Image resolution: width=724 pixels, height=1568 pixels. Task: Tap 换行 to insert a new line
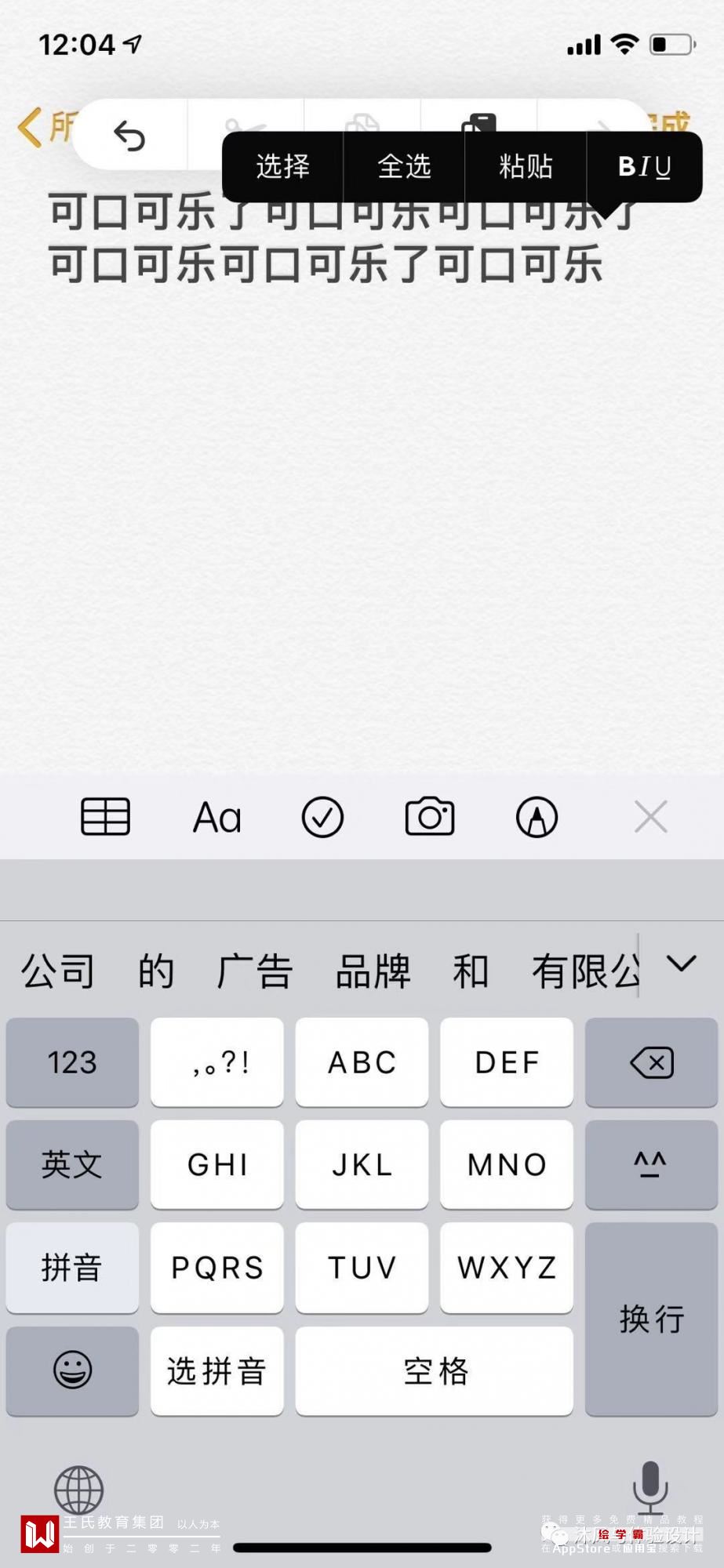[x=651, y=1319]
